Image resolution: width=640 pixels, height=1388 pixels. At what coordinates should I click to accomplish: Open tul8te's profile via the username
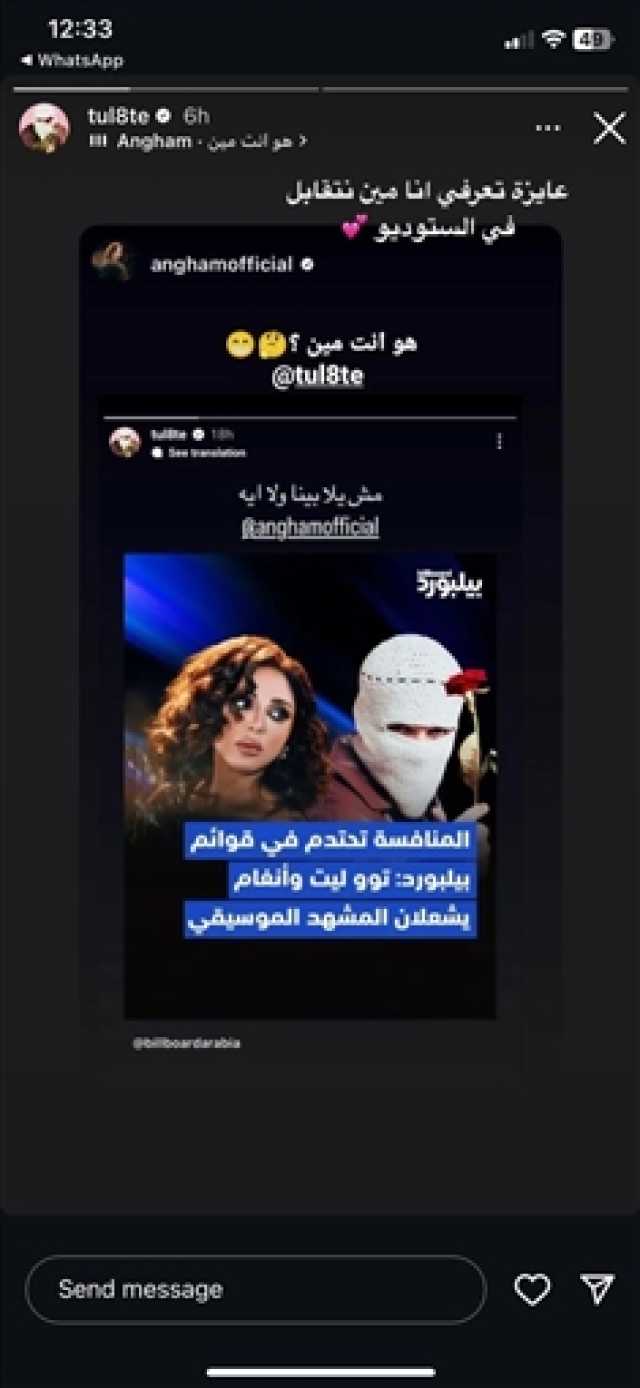(x=118, y=116)
